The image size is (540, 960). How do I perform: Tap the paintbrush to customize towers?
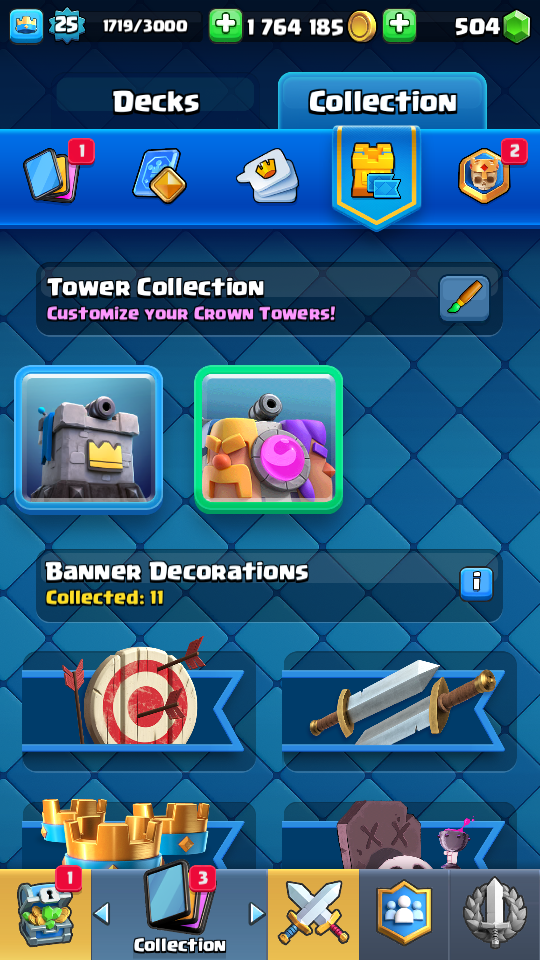465,298
